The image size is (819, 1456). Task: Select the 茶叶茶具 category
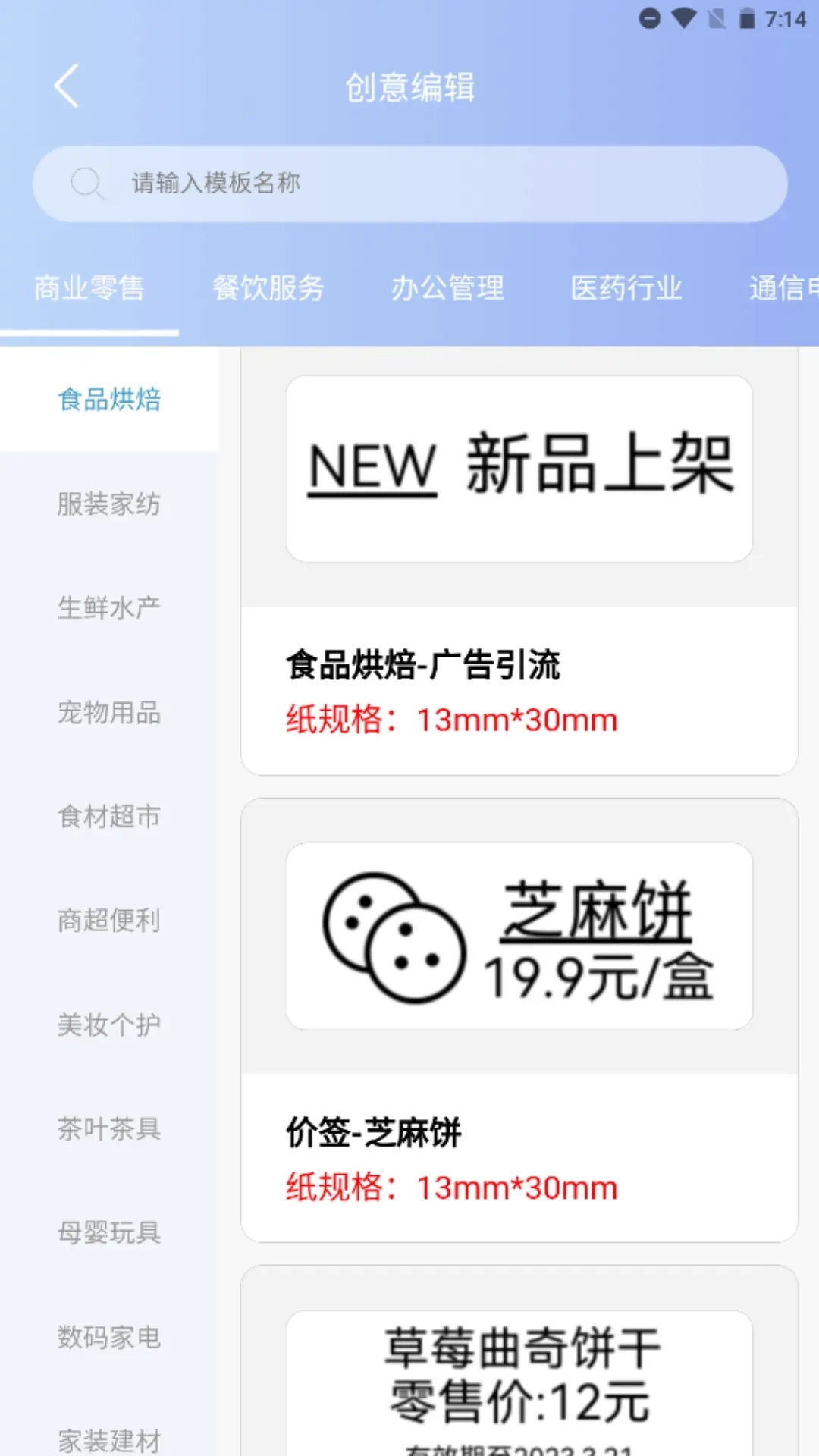coord(110,1130)
